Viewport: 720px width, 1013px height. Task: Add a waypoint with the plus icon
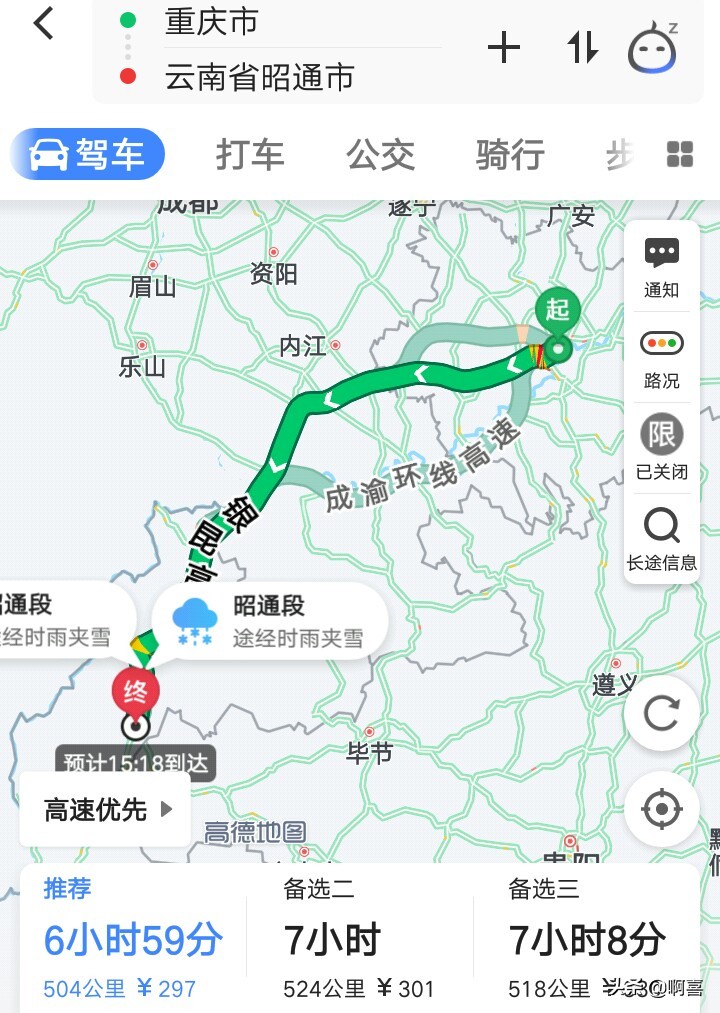(503, 47)
